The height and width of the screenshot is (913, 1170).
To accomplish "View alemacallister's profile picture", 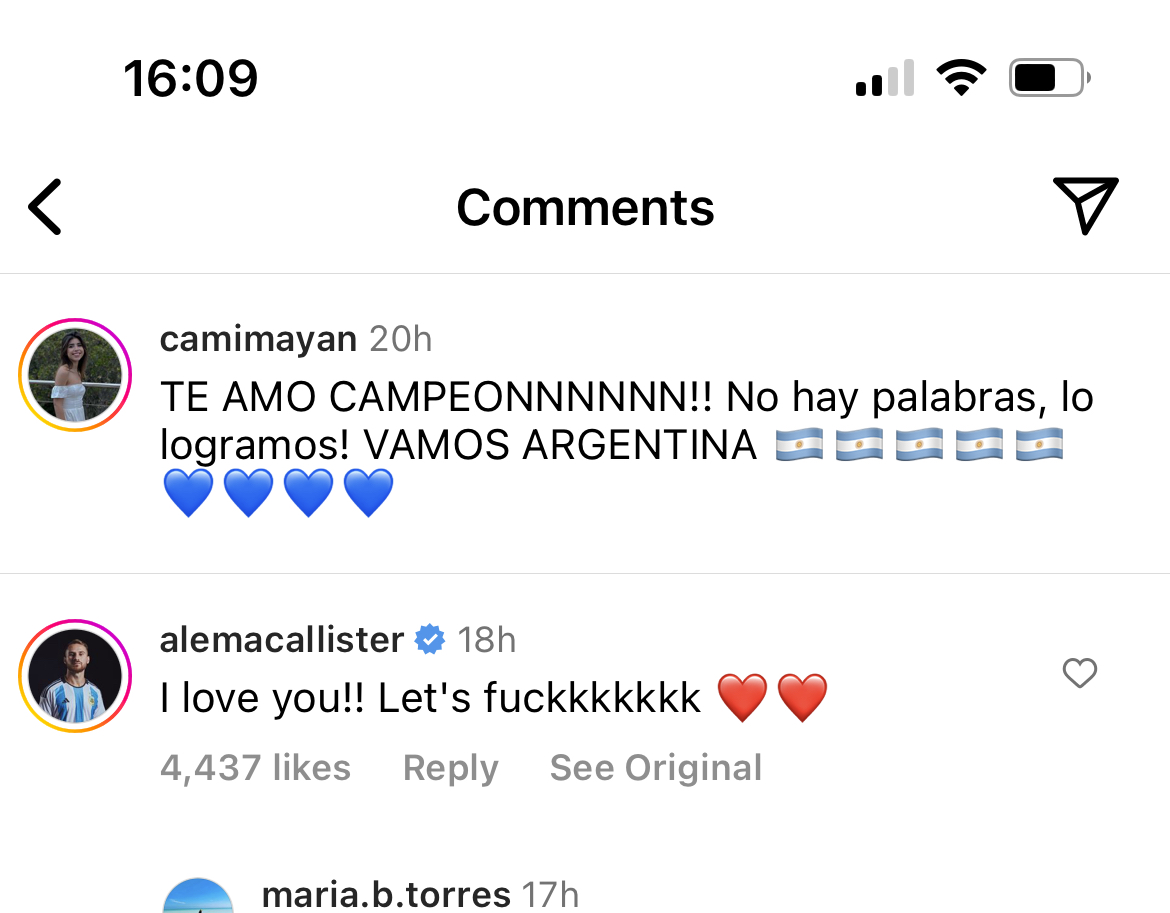I will coord(75,676).
